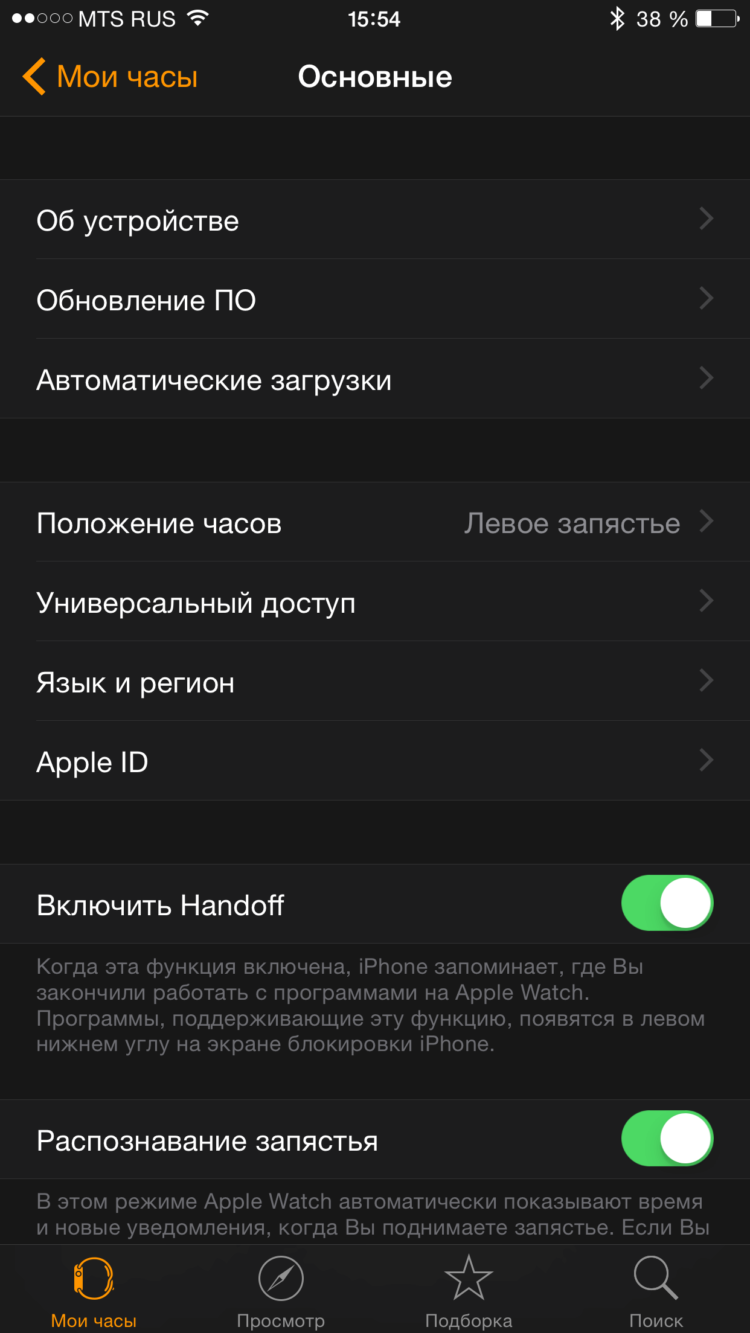
Task: Open the Apple ID row
Action: coord(375,762)
